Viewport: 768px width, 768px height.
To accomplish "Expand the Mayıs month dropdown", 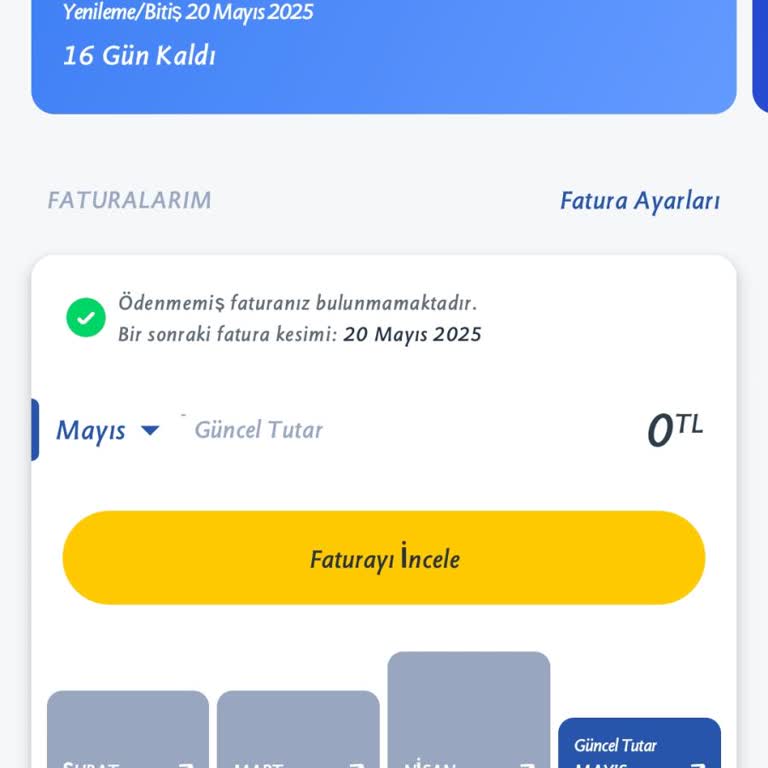I will point(108,430).
